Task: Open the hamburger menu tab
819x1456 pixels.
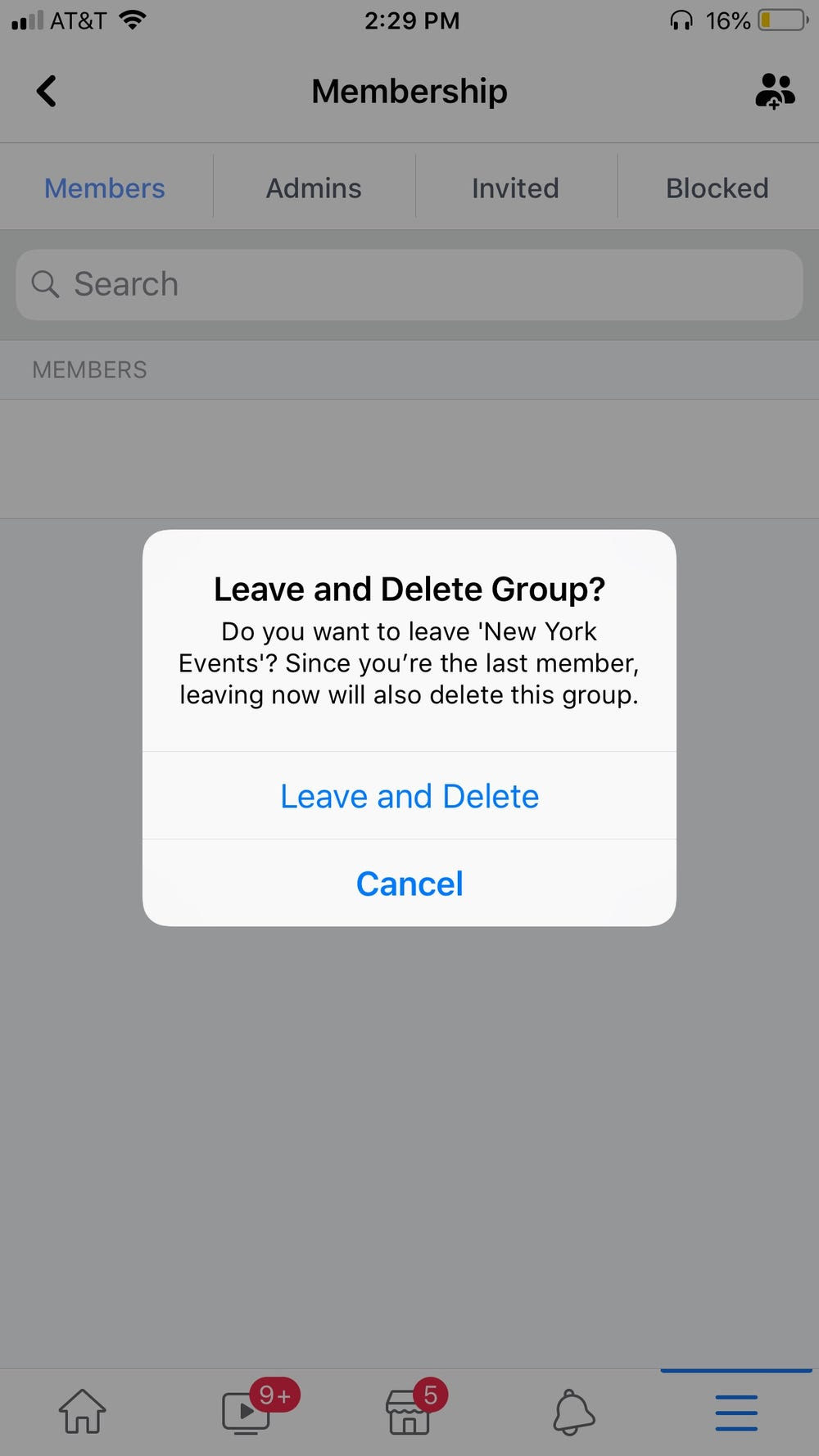Action: coord(735,1412)
